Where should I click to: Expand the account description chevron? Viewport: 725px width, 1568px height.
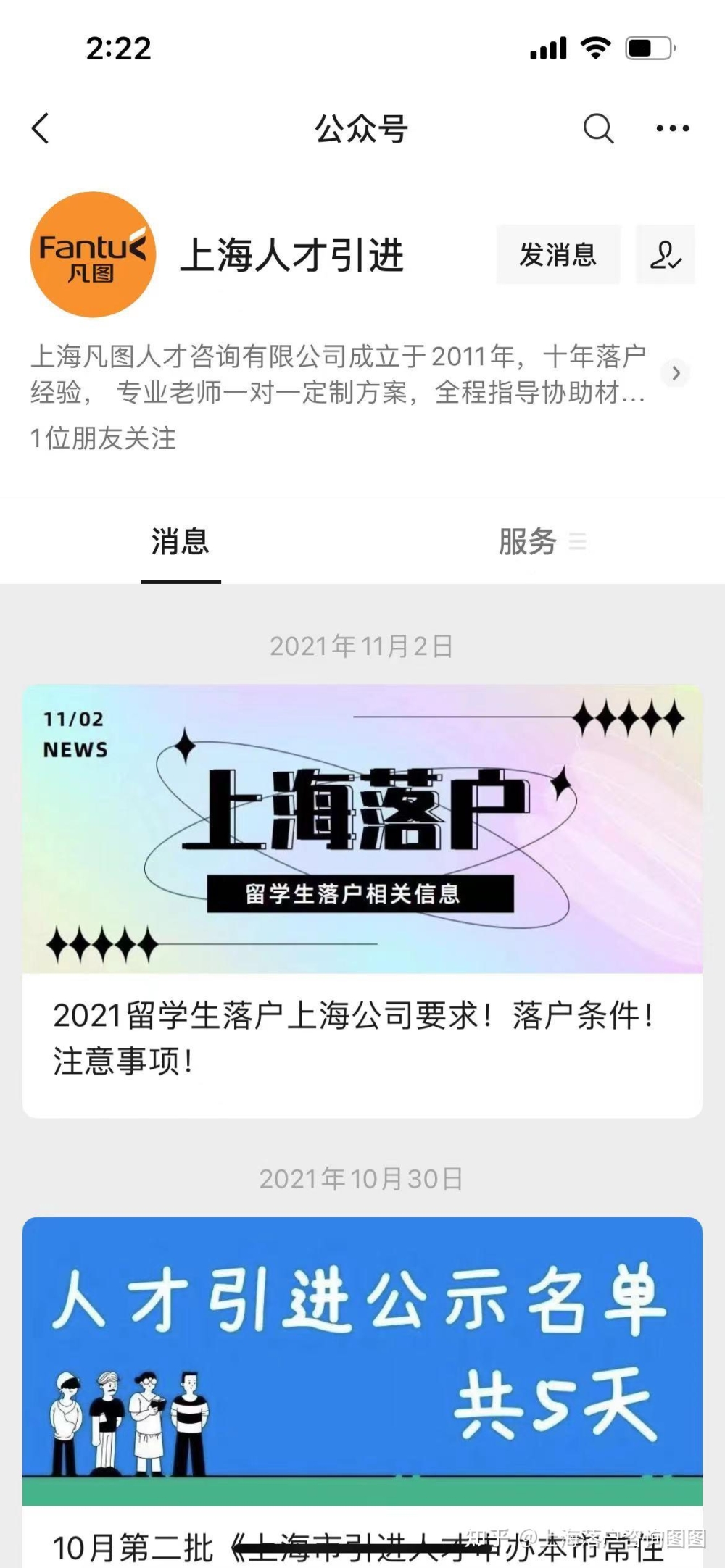pyautogui.click(x=676, y=373)
